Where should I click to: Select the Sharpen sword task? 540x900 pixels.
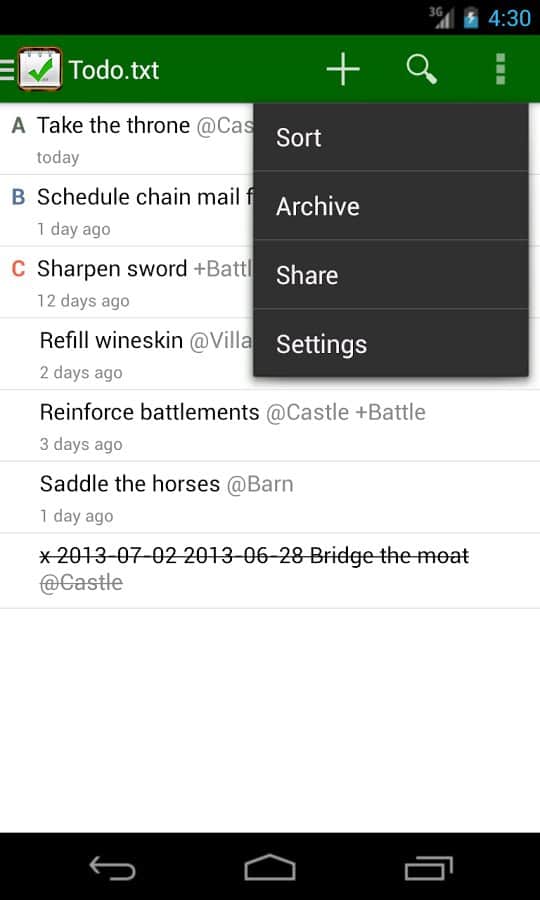pyautogui.click(x=126, y=282)
